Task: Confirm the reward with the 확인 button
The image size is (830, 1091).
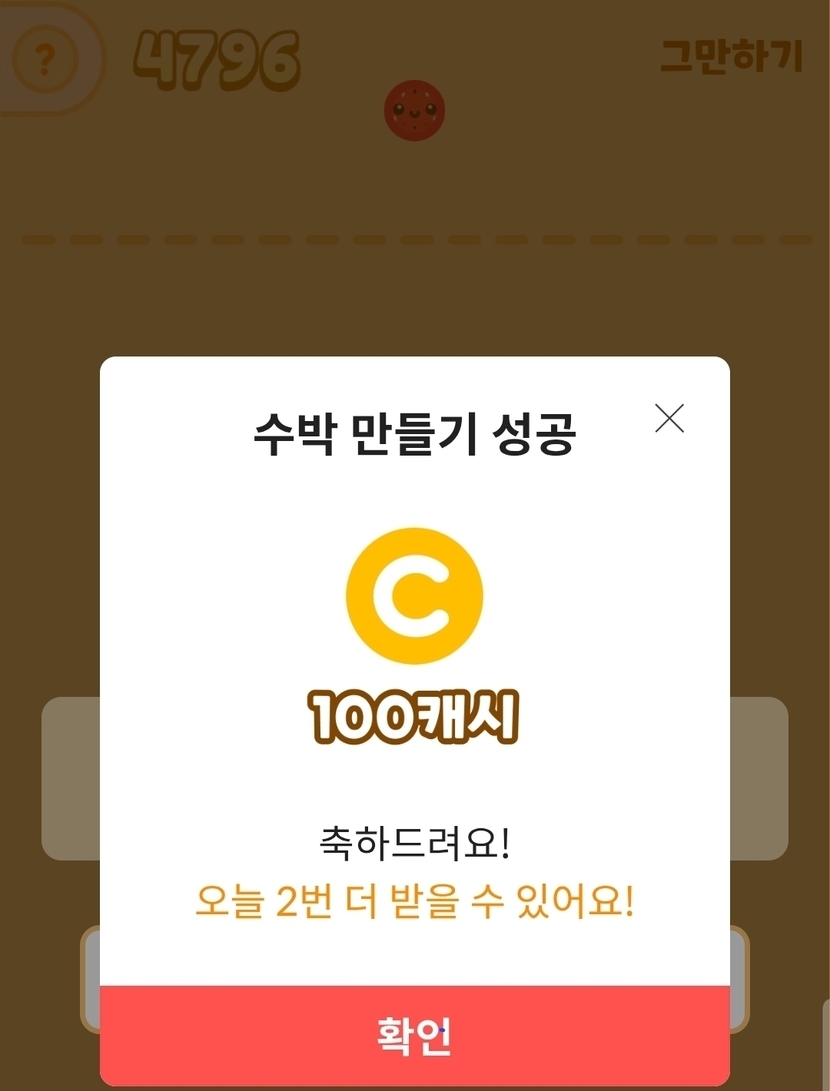Action: click(414, 1036)
